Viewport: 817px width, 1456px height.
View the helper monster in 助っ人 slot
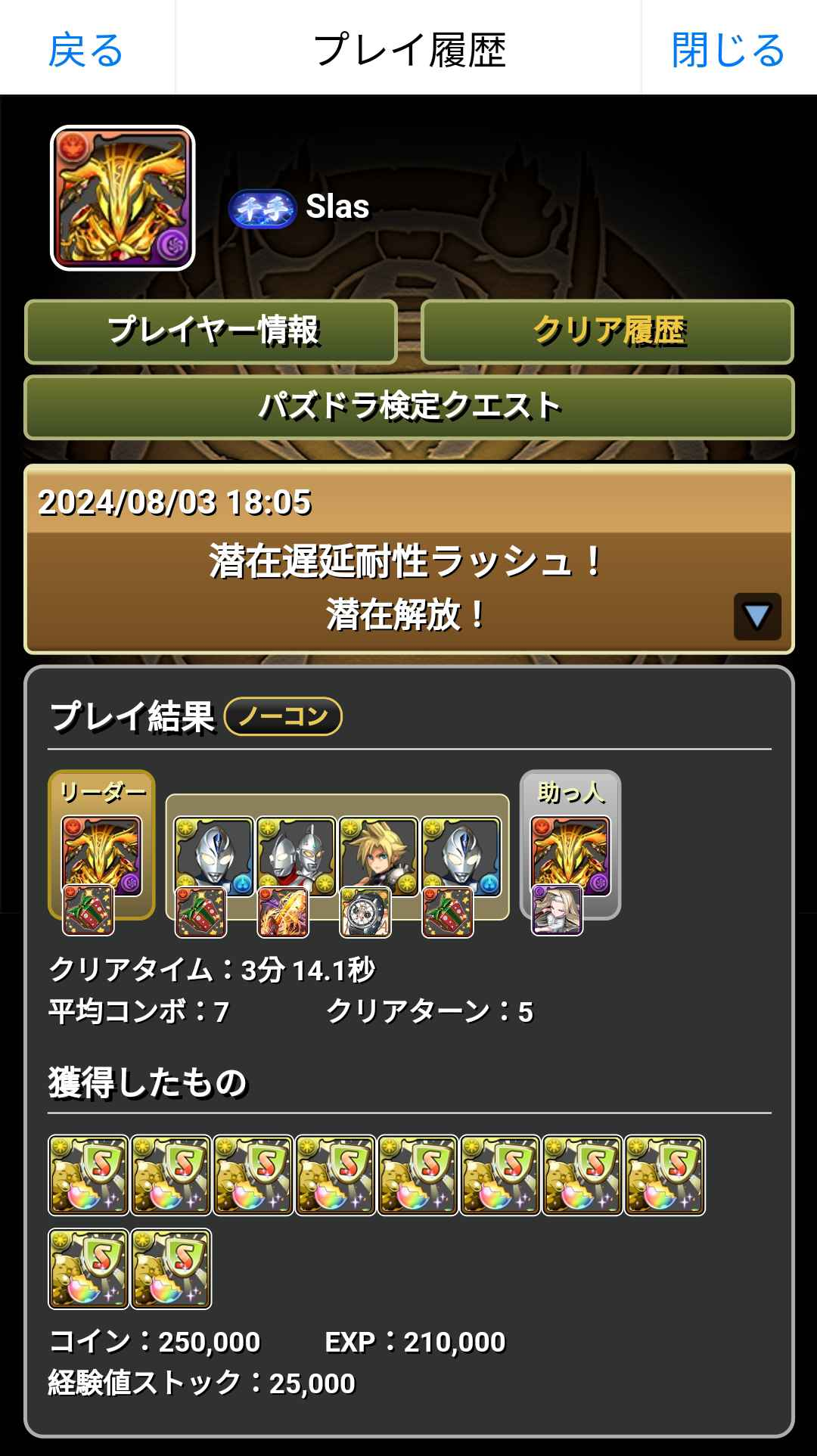pos(570,855)
